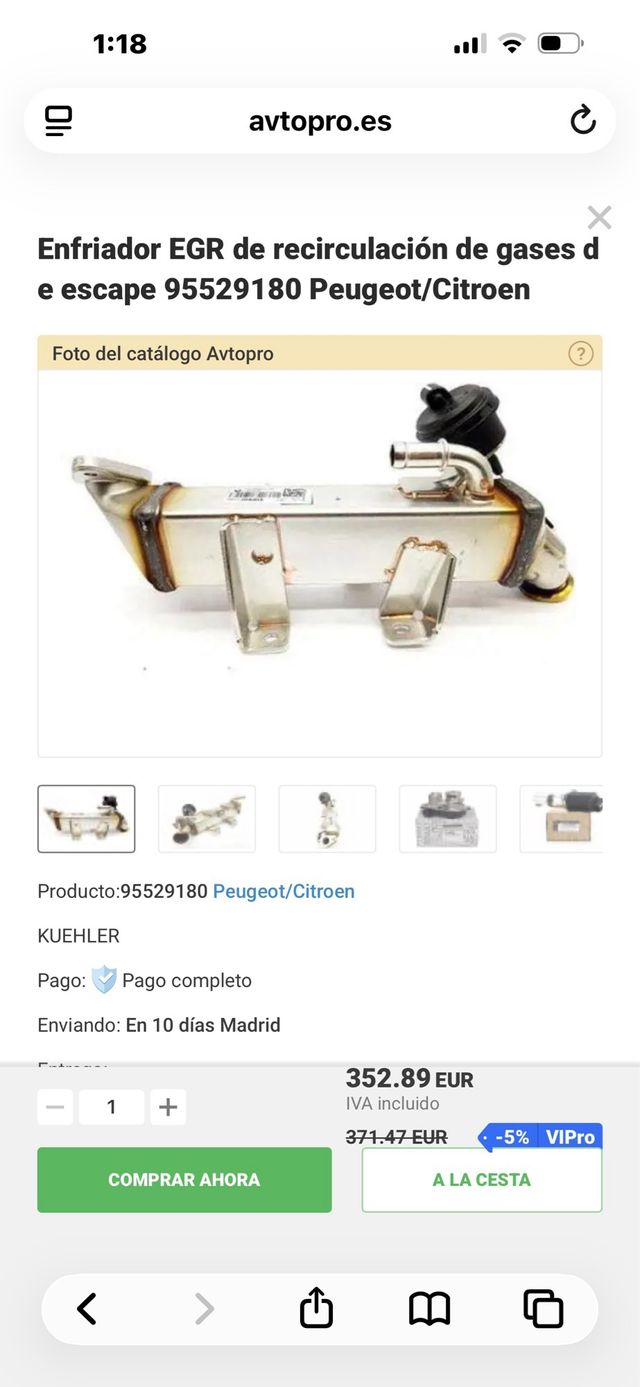640x1387 pixels.
Task: Decrease quantity with the minus button
Action: pyautogui.click(x=55, y=1107)
